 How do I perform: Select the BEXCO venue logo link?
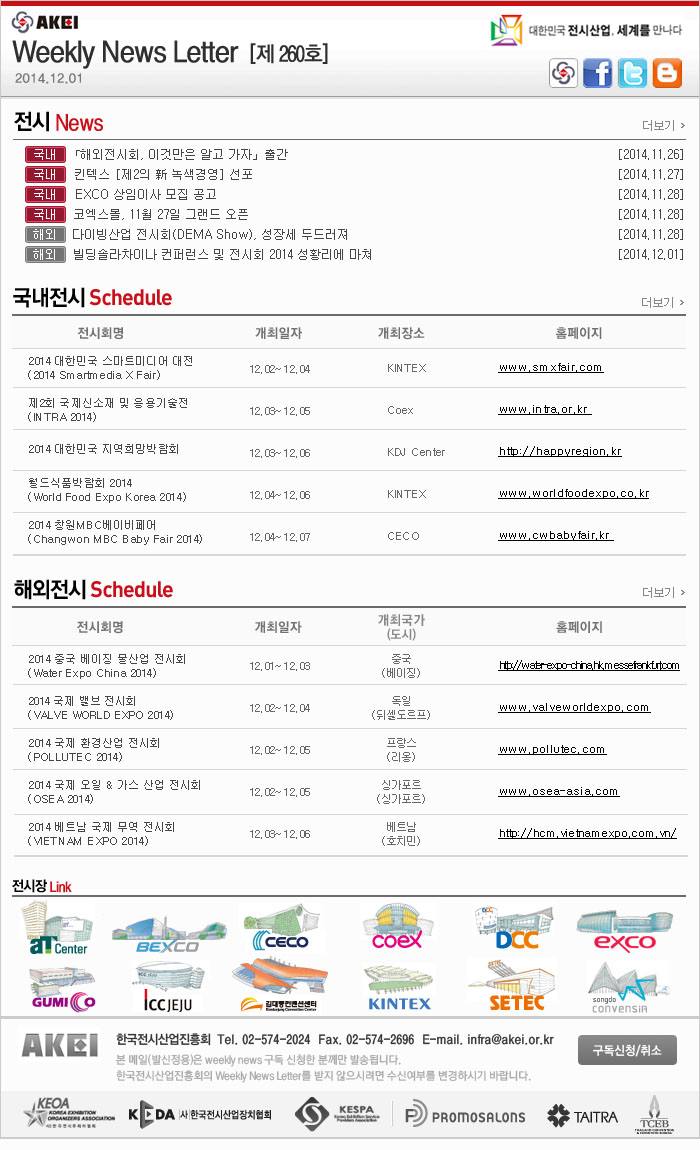(161, 933)
